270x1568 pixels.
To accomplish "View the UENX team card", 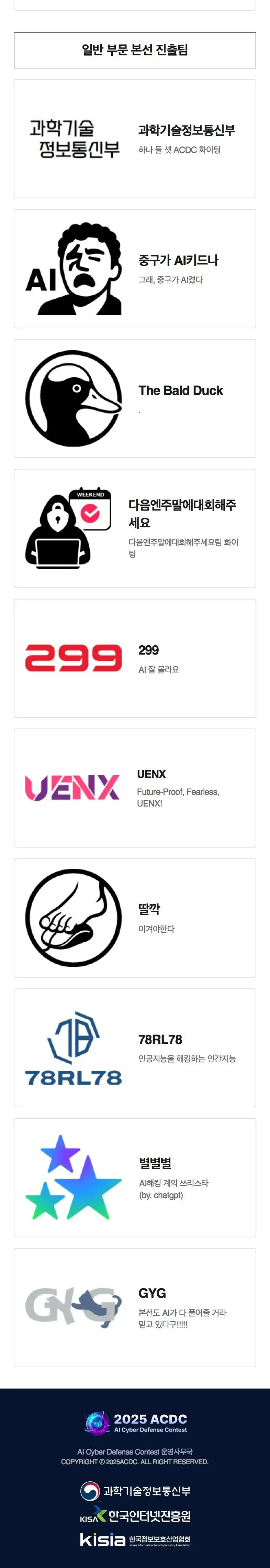I will 135,788.
